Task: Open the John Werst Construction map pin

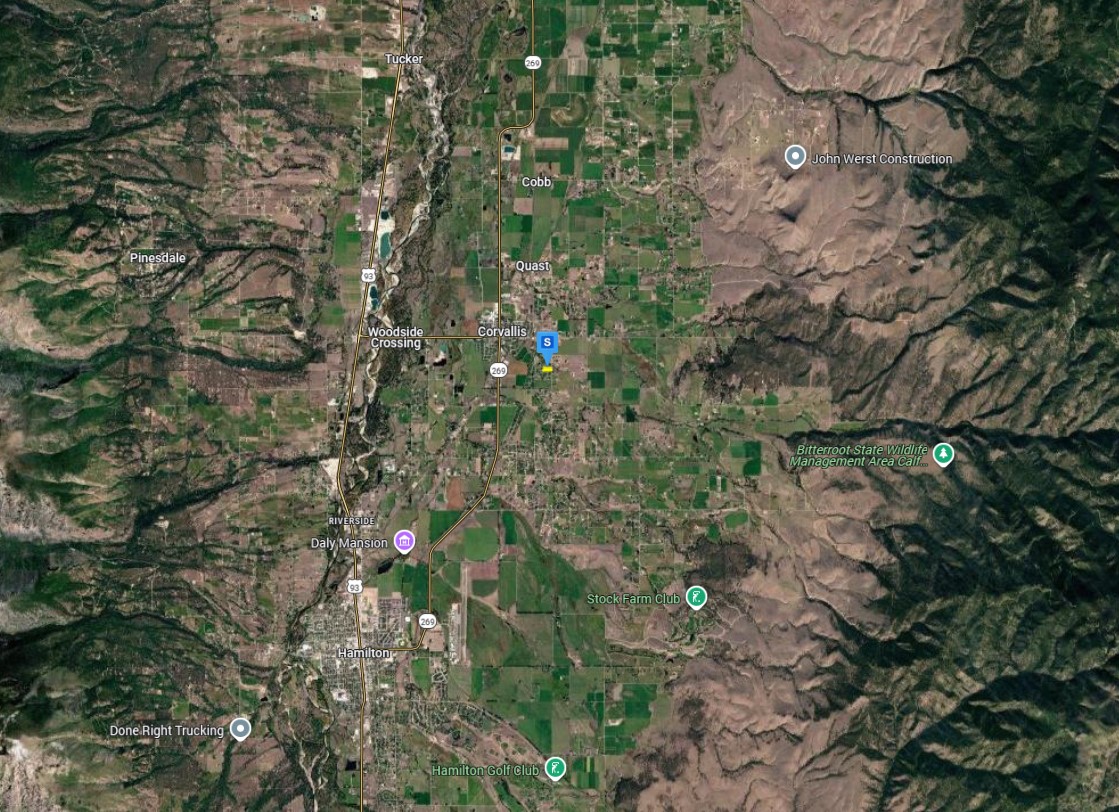Action: pyautogui.click(x=795, y=157)
